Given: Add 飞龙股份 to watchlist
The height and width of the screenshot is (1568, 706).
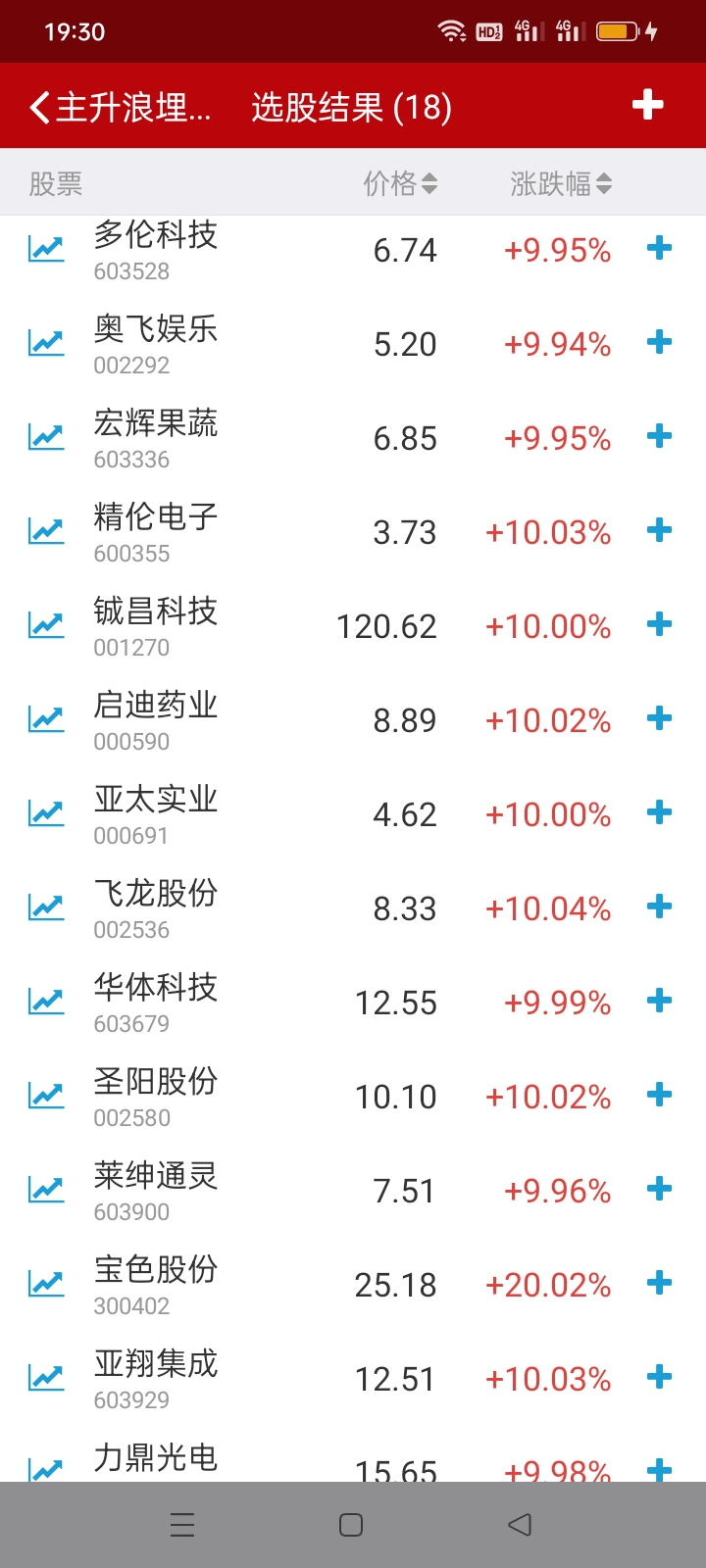Looking at the screenshot, I should 660,907.
